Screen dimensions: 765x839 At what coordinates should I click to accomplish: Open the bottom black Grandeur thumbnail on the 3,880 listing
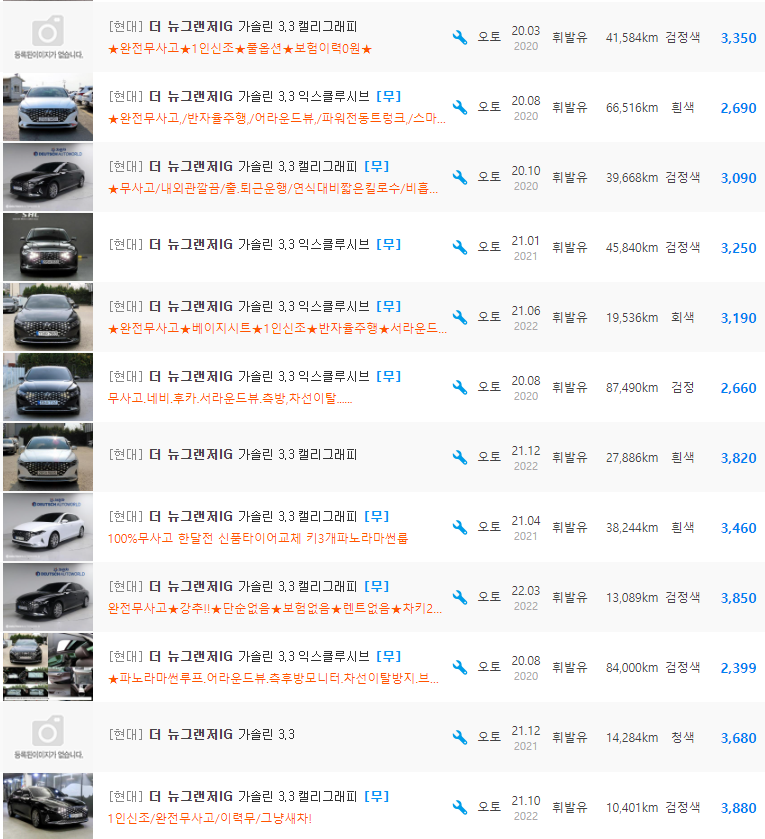(x=47, y=805)
